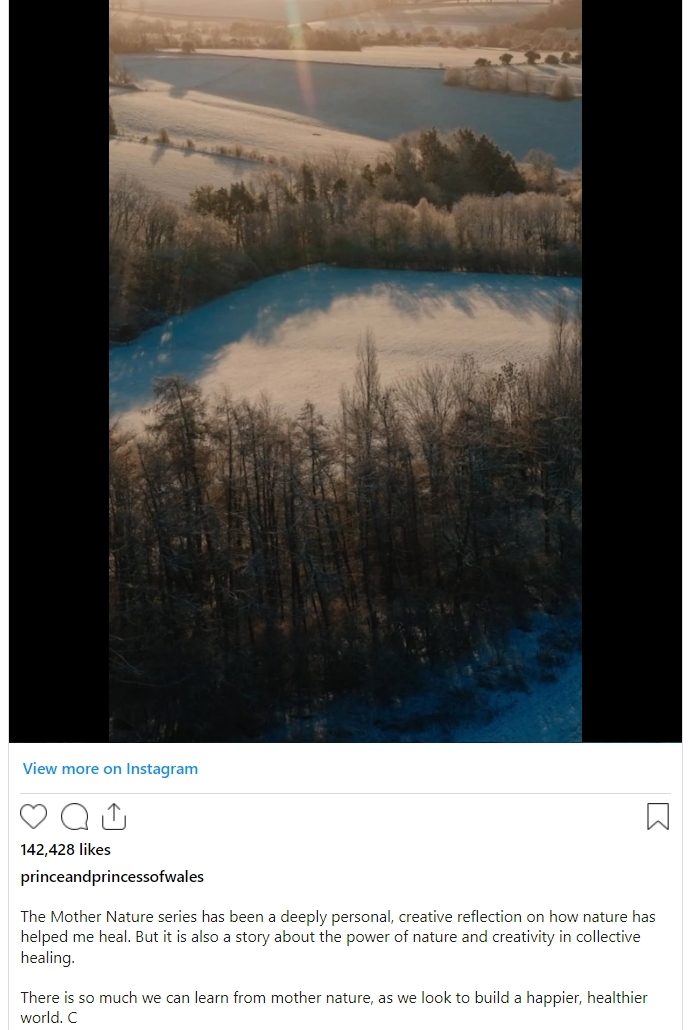Play the snowy landscape video

tap(345, 370)
